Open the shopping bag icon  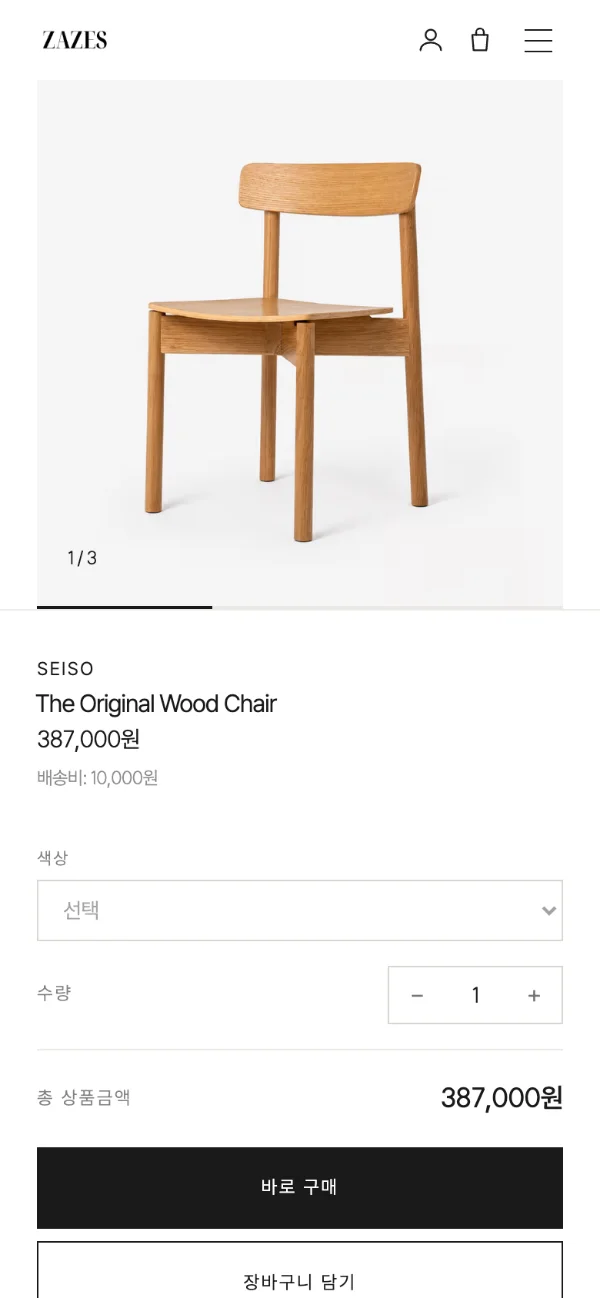click(480, 40)
